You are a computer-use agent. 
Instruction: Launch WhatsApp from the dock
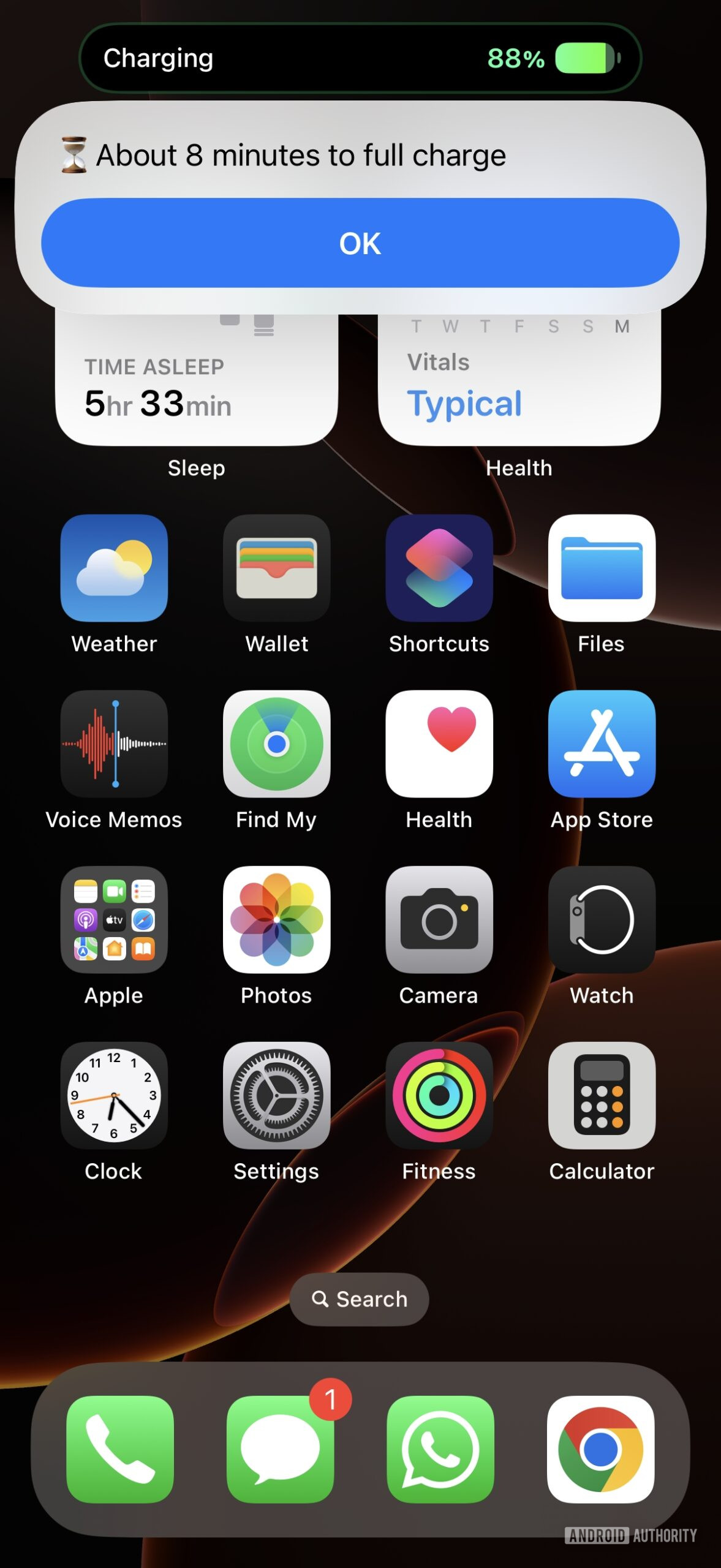(440, 1449)
